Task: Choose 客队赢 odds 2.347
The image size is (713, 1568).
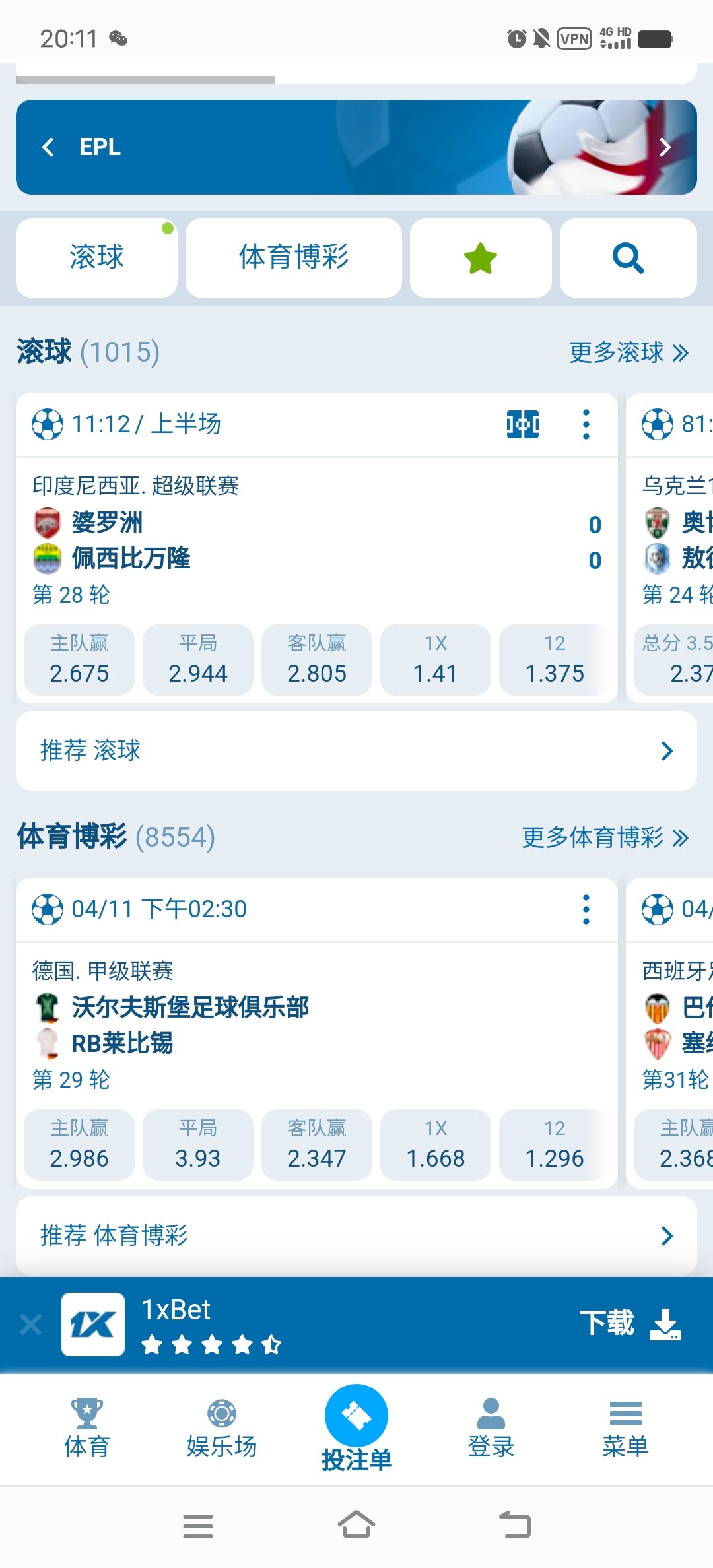Action: tap(317, 1145)
